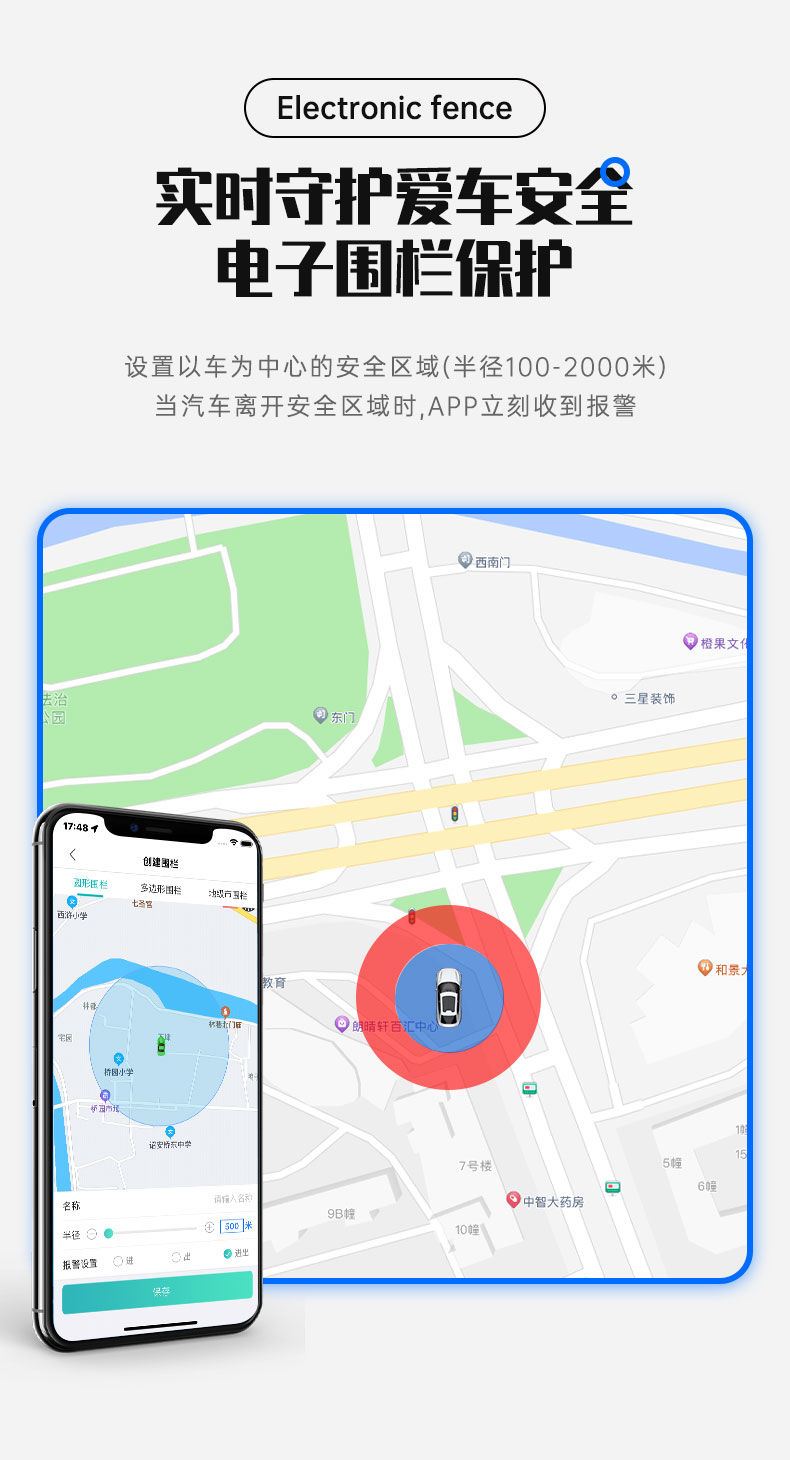
Task: Select the 出 alarm radio button
Action: click(x=176, y=1258)
